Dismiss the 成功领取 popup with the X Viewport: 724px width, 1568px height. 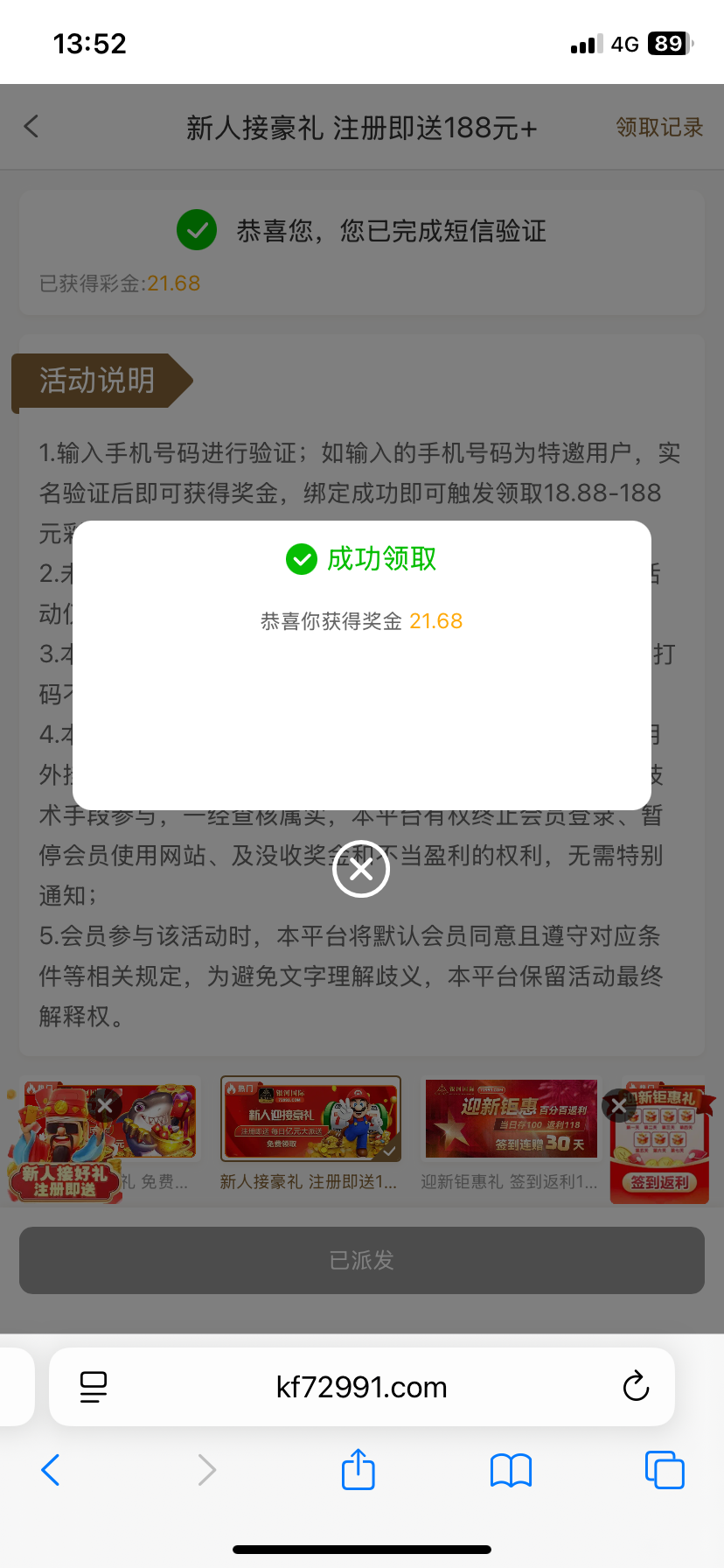(x=361, y=868)
